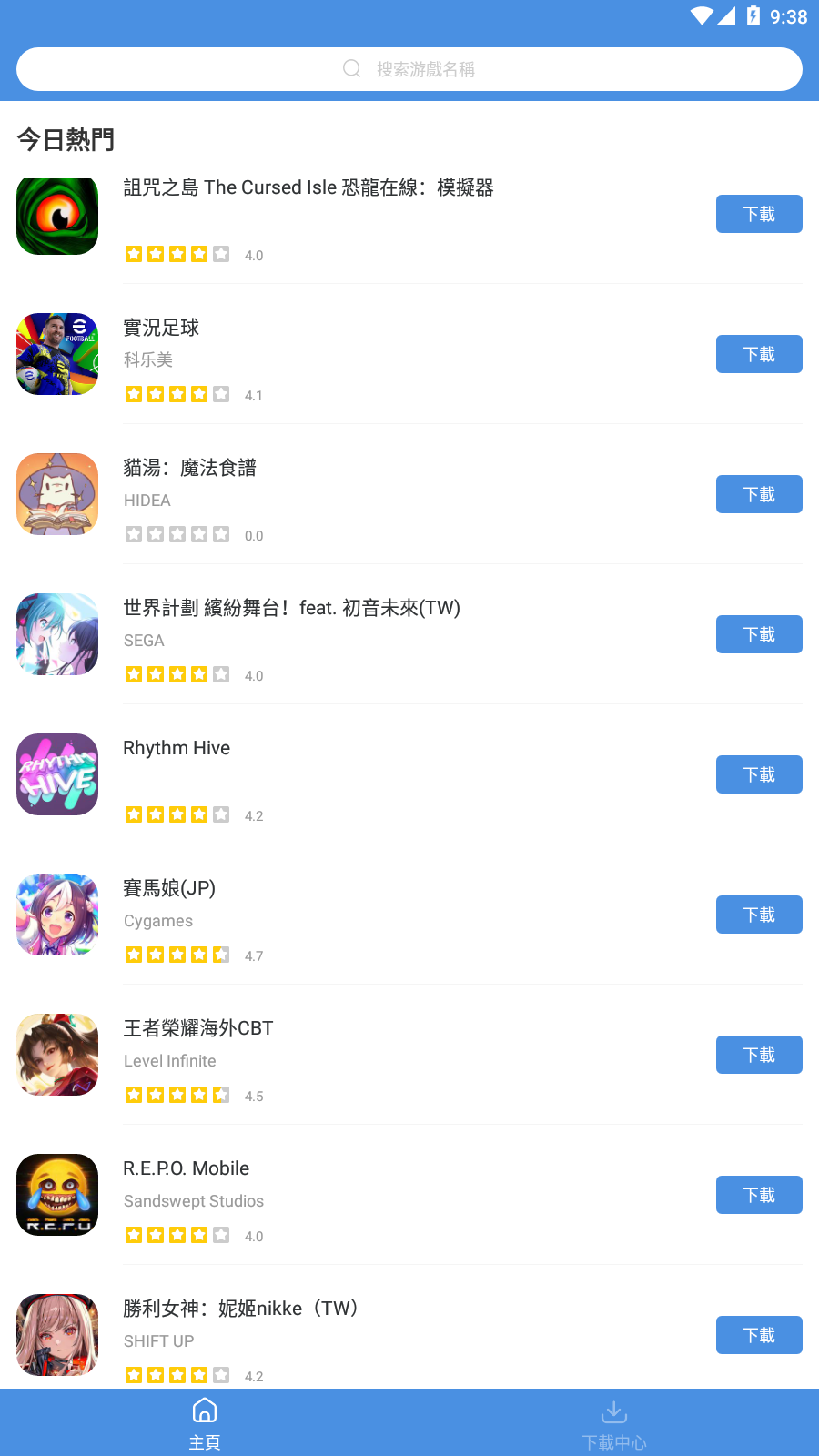The width and height of the screenshot is (819, 1456).
Task: Download Rhythm Hive via 下載 button
Action: coord(759,774)
